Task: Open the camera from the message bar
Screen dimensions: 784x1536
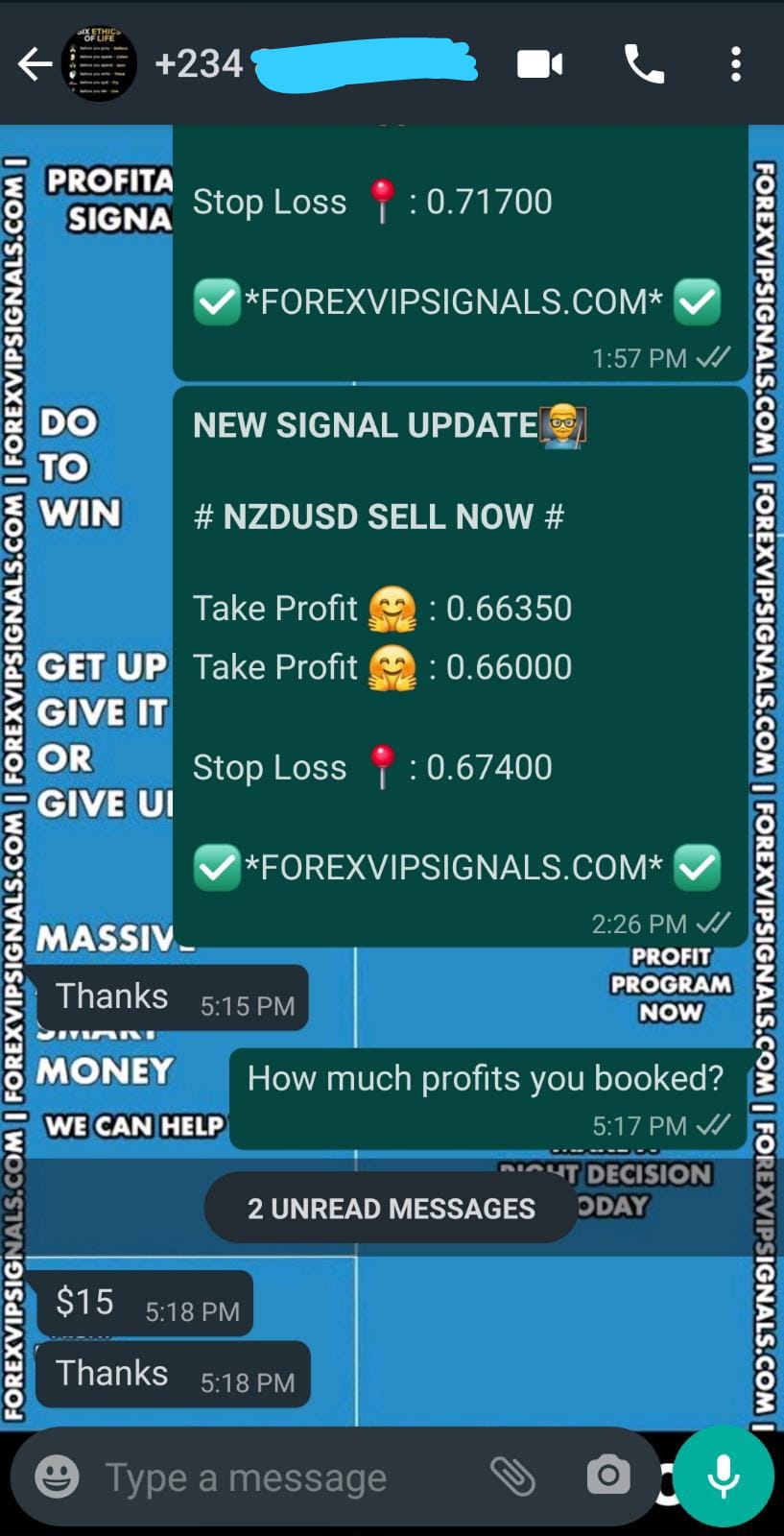Action: [608, 1476]
